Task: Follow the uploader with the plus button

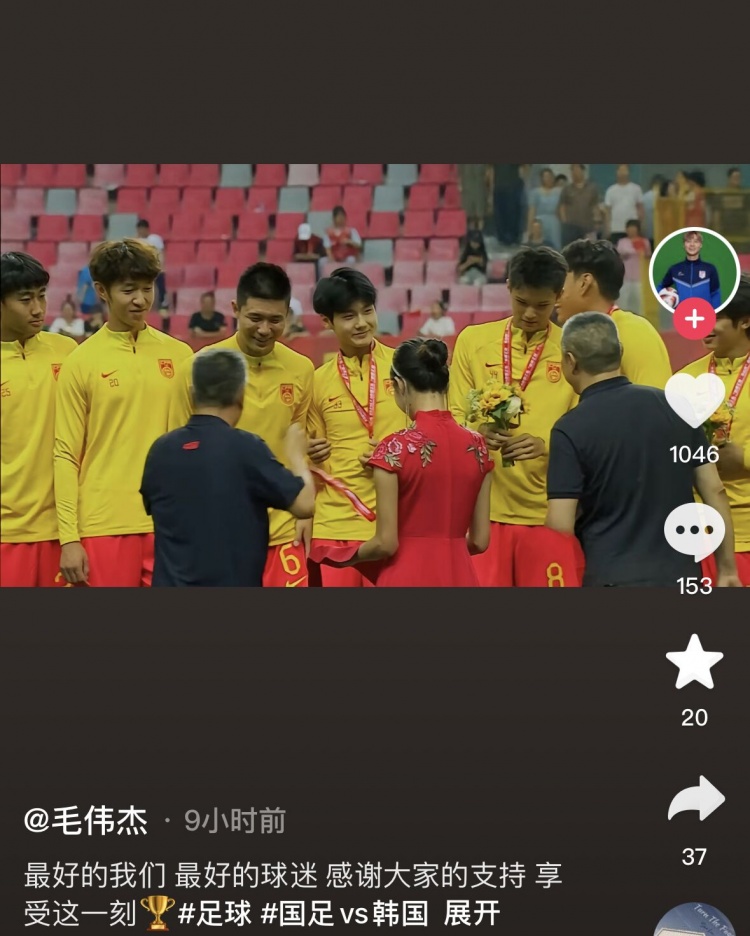Action: tap(694, 320)
